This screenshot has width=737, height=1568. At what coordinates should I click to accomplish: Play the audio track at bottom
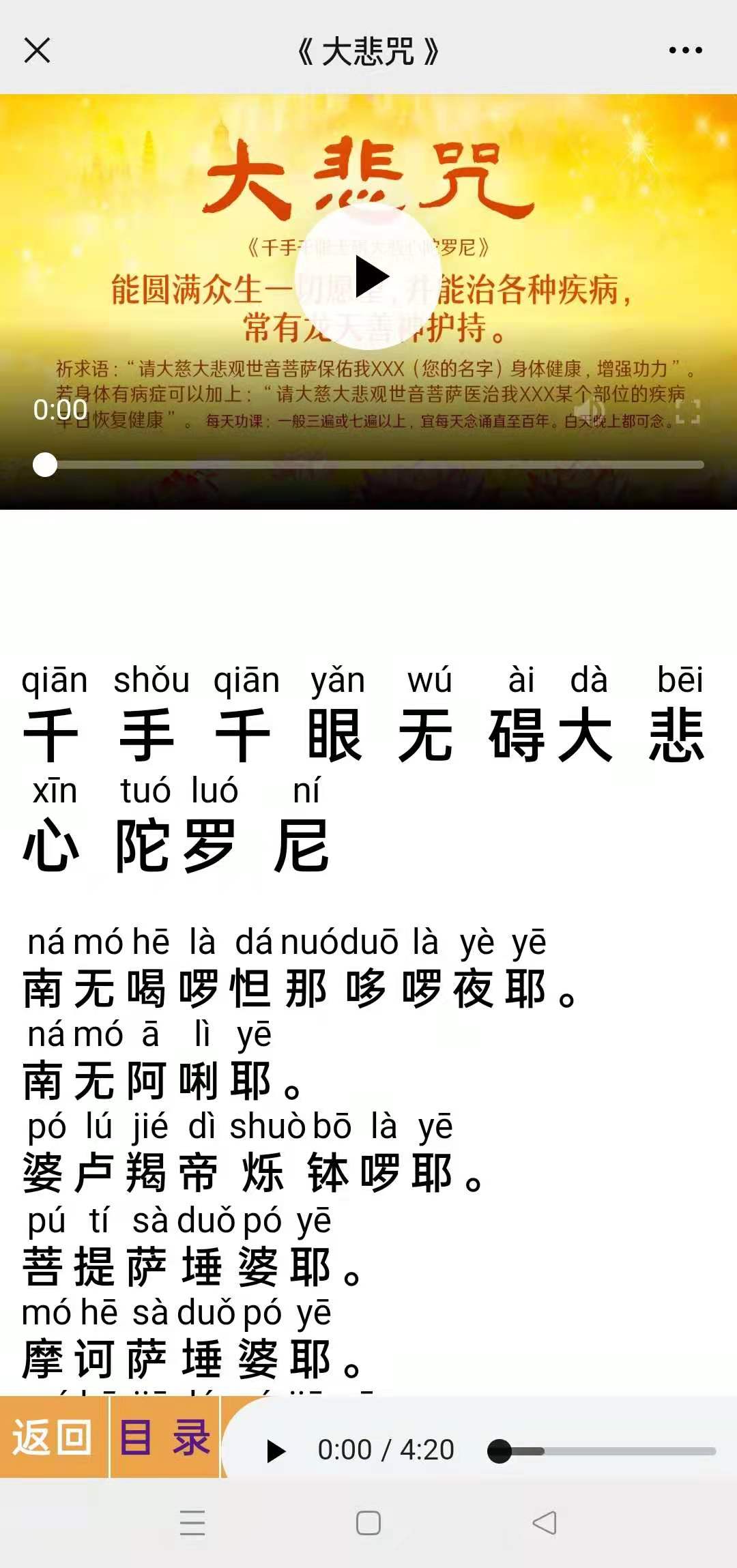(276, 1451)
